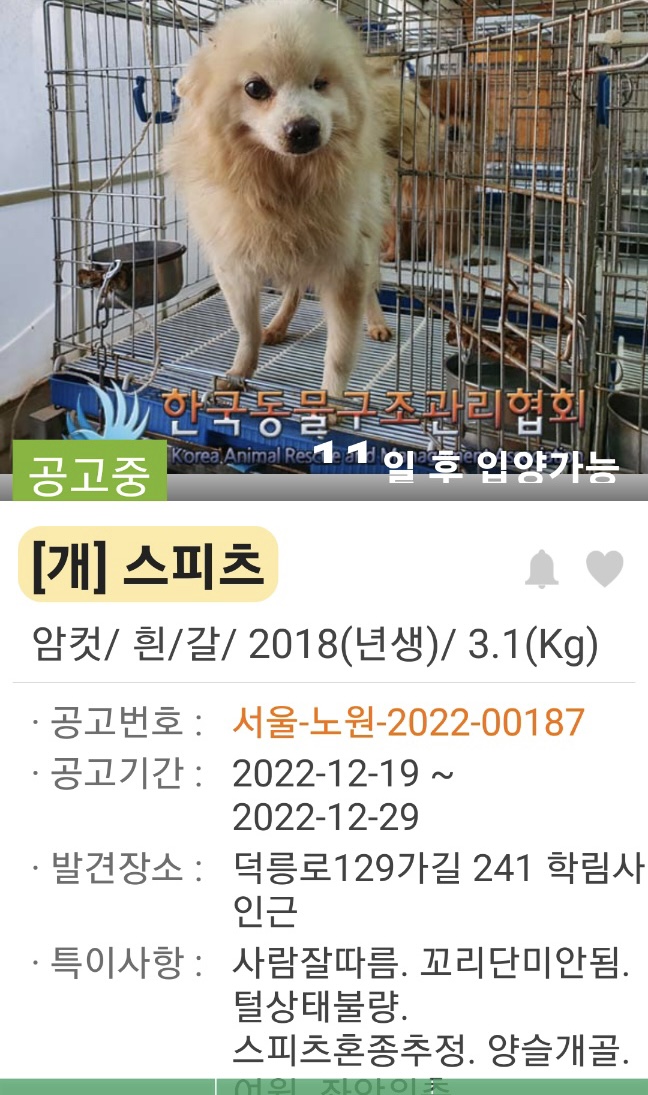Open notice number 서울-노원-2022-00187
Image resolution: width=648 pixels, height=1095 pixels.
[408, 721]
